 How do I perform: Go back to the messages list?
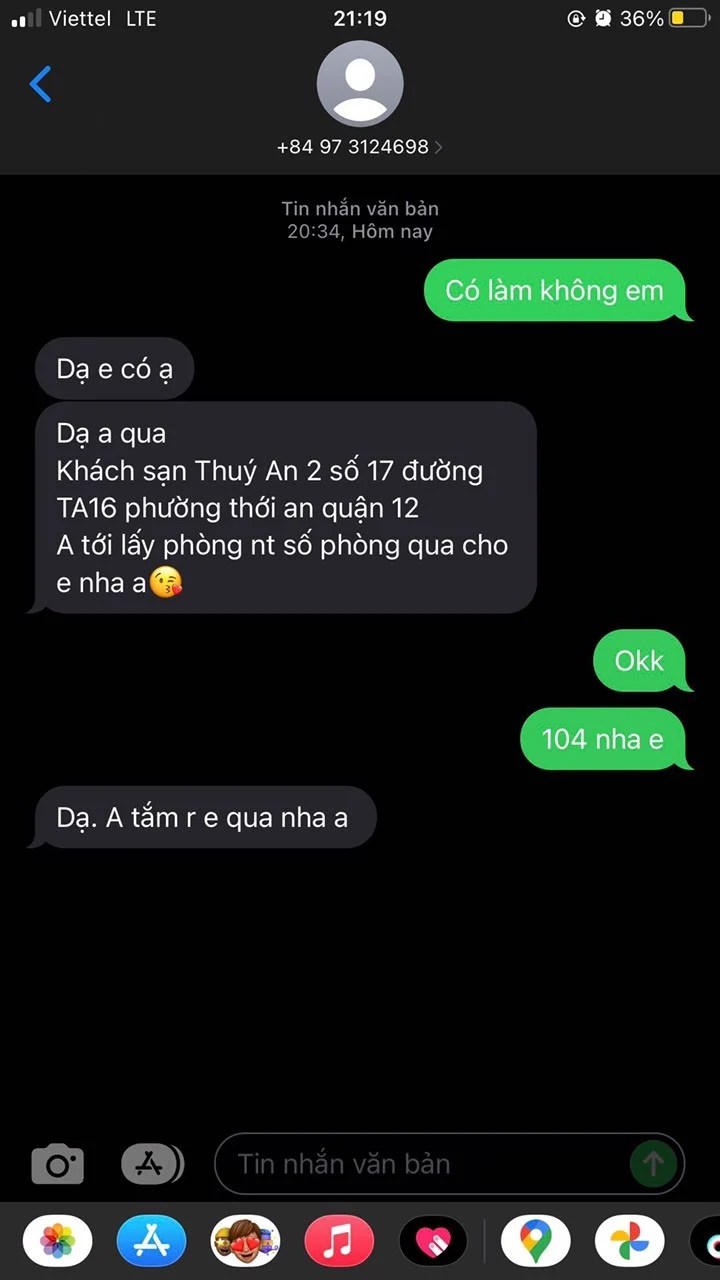pyautogui.click(x=41, y=85)
